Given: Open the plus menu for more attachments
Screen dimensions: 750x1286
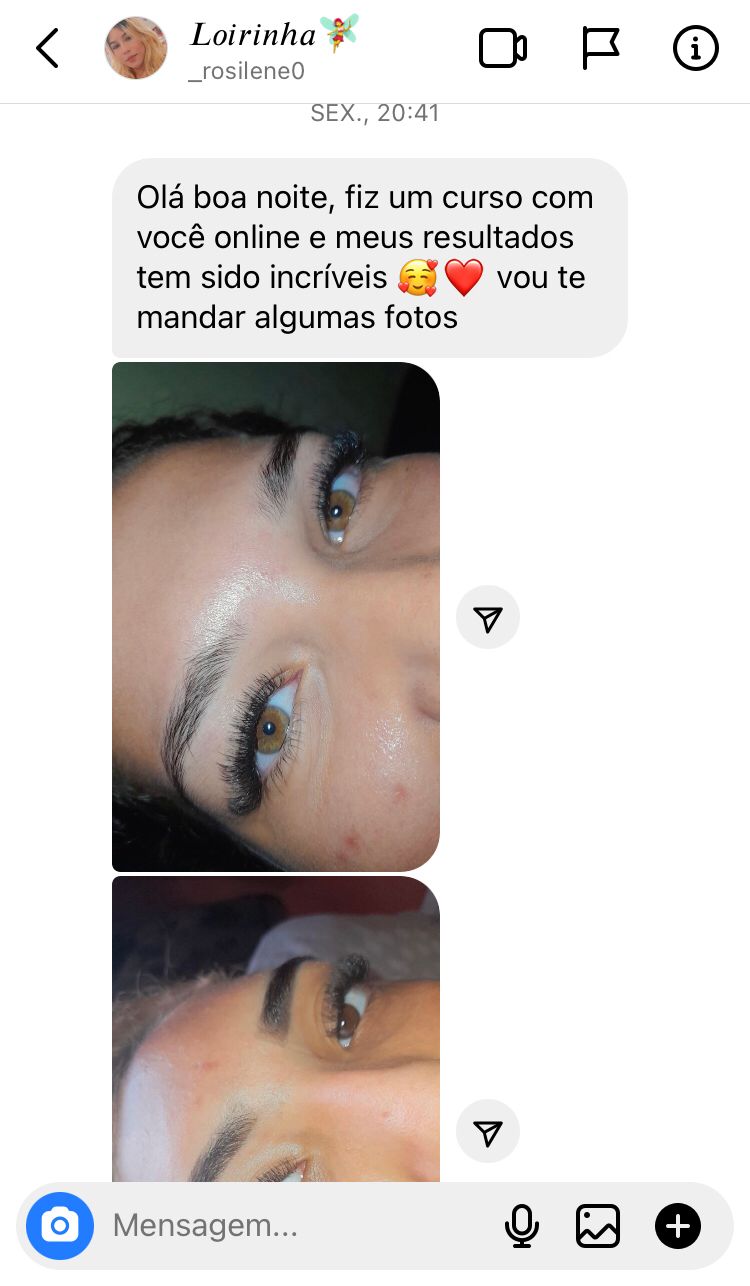Looking at the screenshot, I should pos(678,1226).
